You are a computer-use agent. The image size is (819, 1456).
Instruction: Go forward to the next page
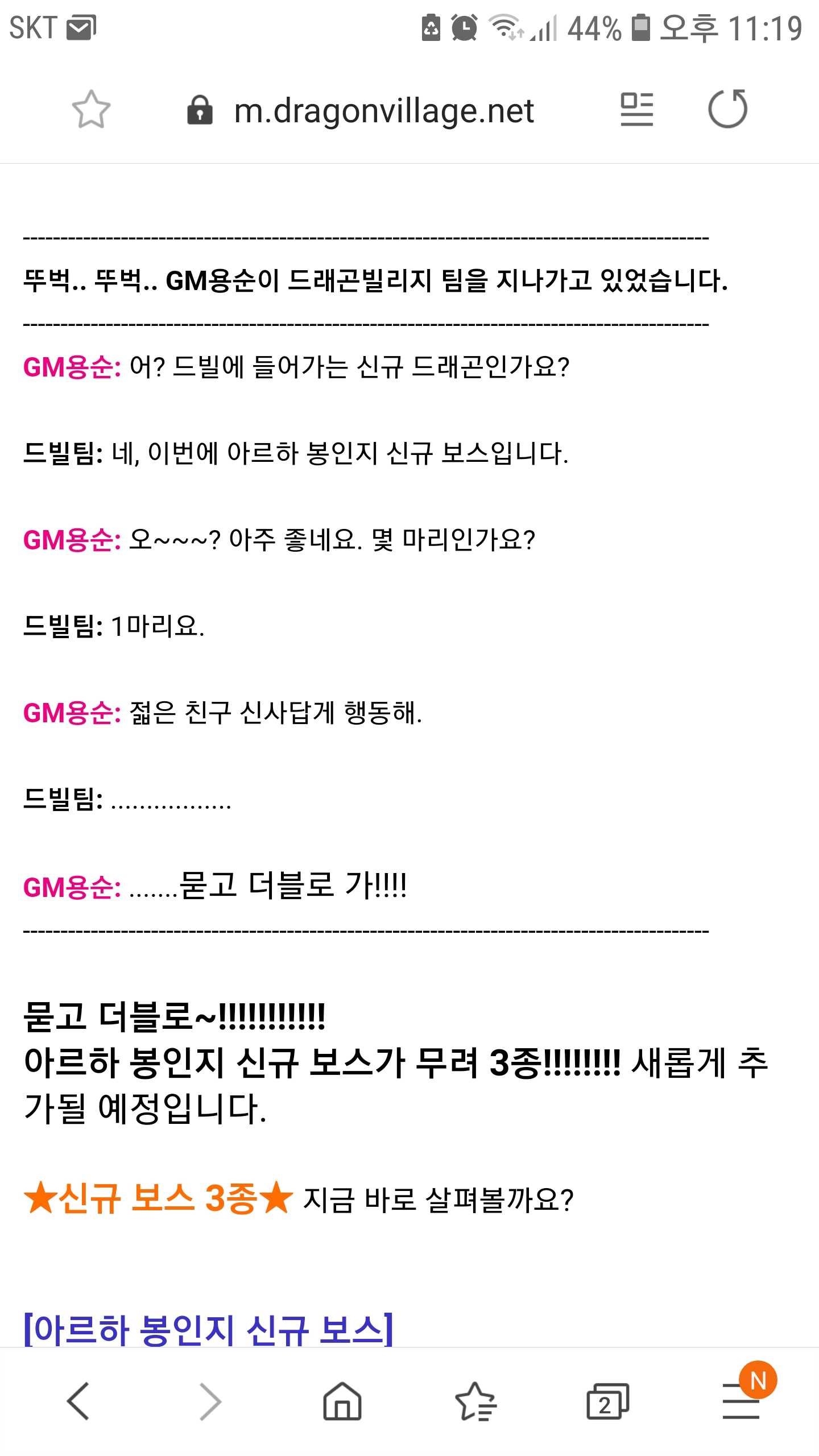click(x=210, y=1401)
